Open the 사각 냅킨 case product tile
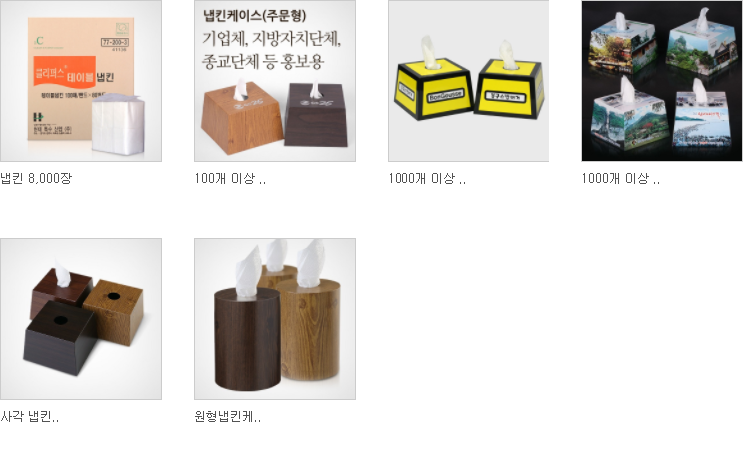Image resolution: width=743 pixels, height=472 pixels. pyautogui.click(x=81, y=319)
